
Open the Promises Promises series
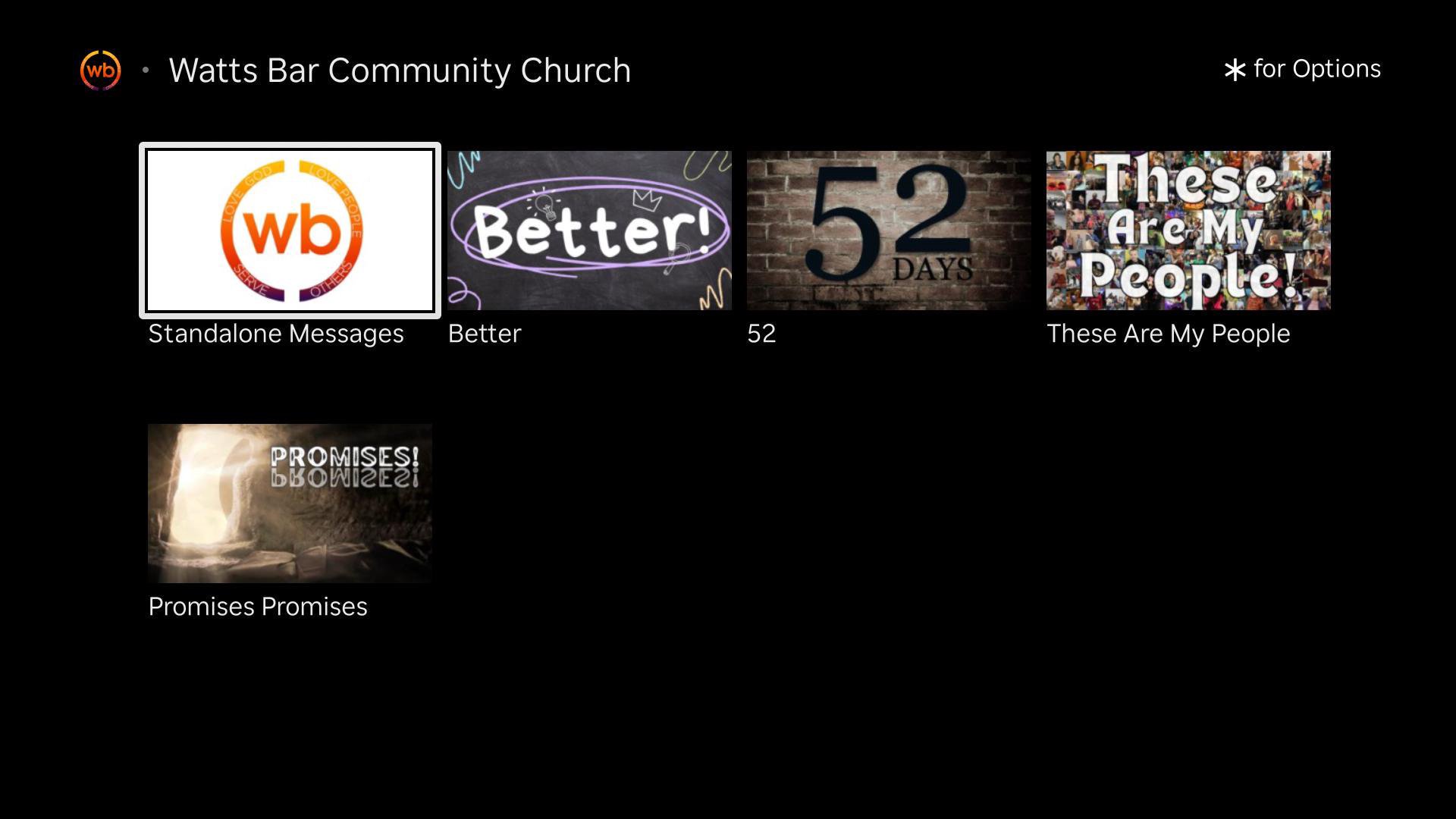[x=290, y=504]
